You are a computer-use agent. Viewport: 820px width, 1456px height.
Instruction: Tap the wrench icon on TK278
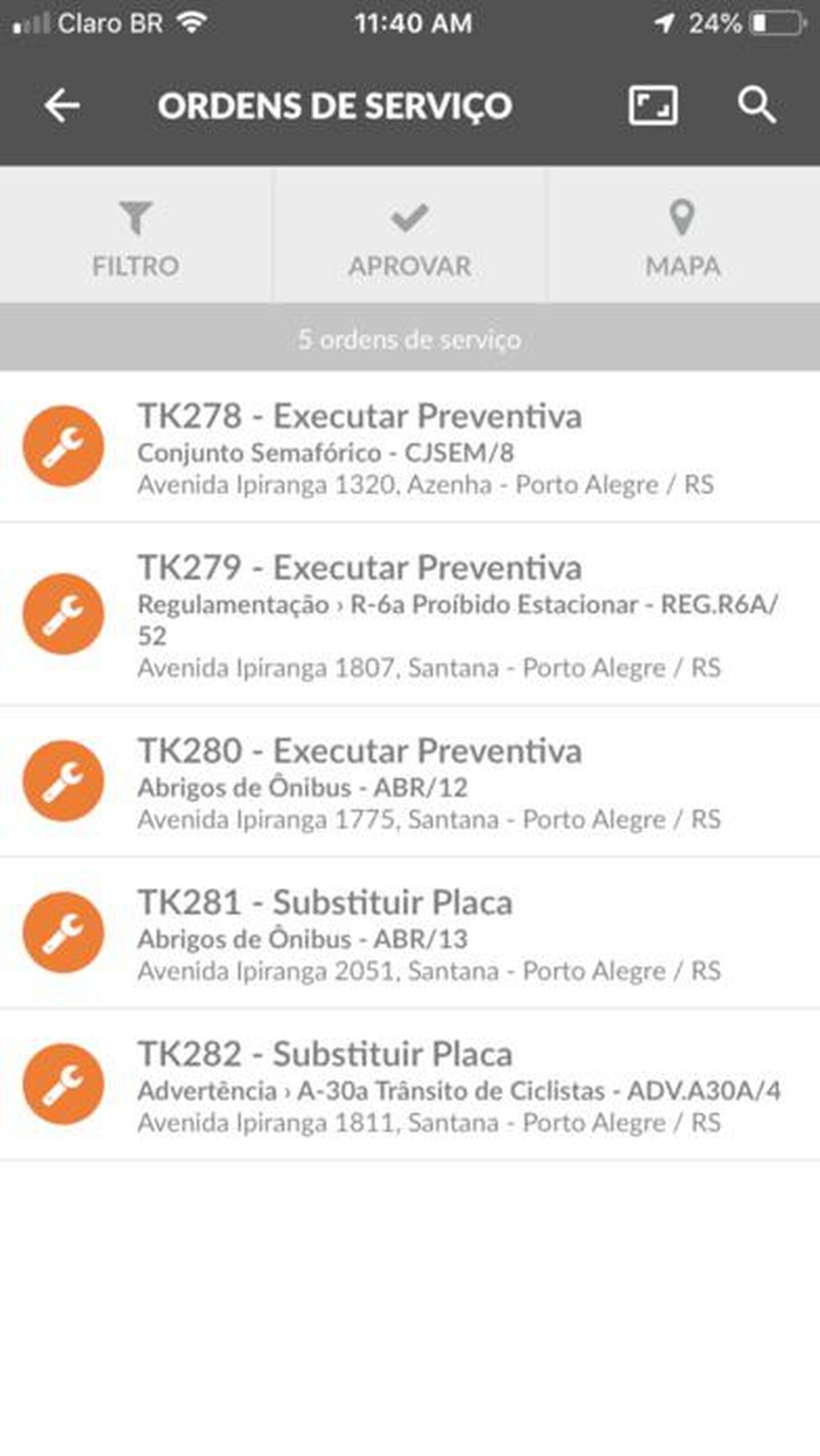click(63, 444)
